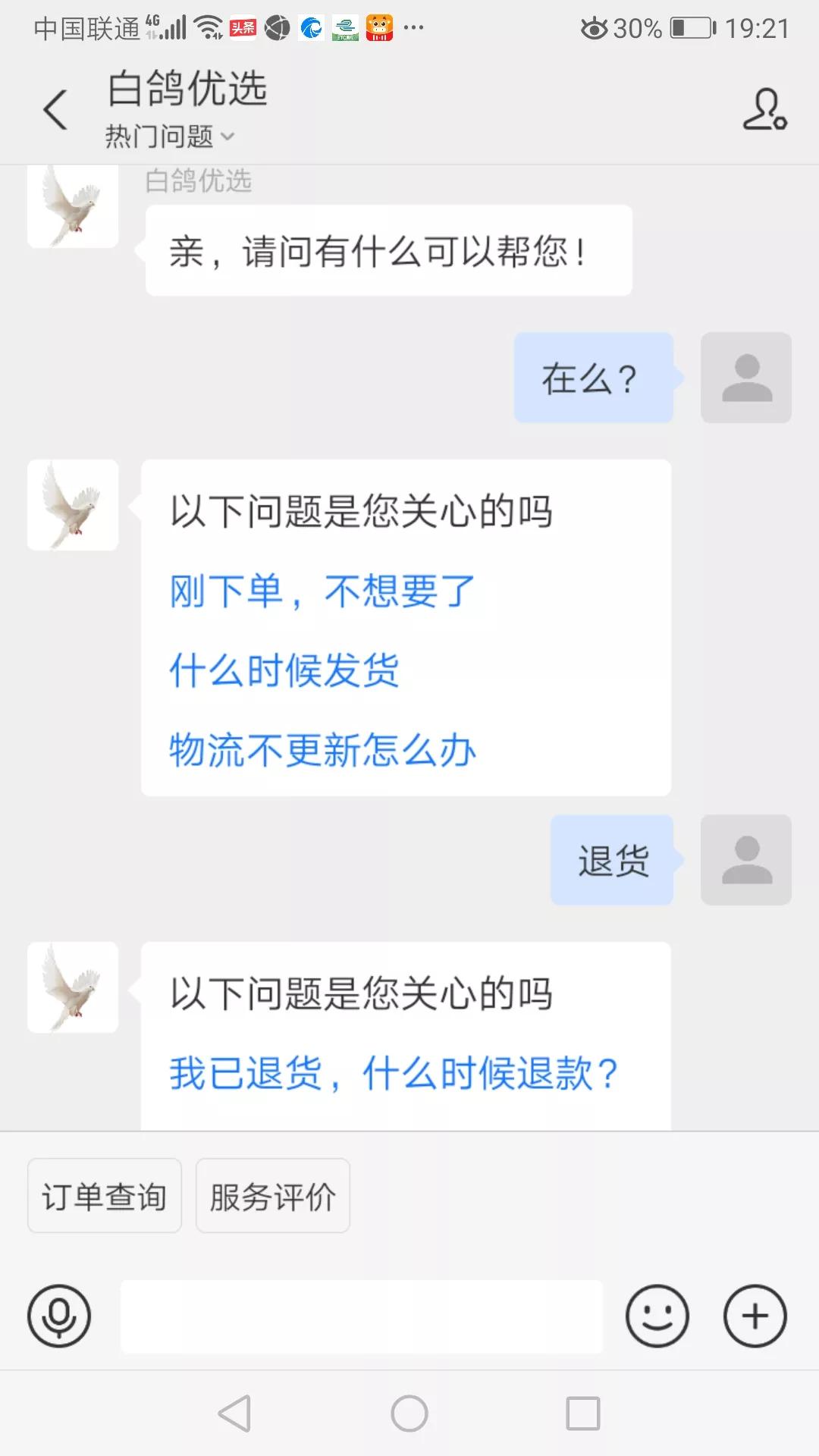Tap the 白鸽优选 store avatar pigeon icon
Viewport: 819px width, 1456px height.
coord(72,205)
